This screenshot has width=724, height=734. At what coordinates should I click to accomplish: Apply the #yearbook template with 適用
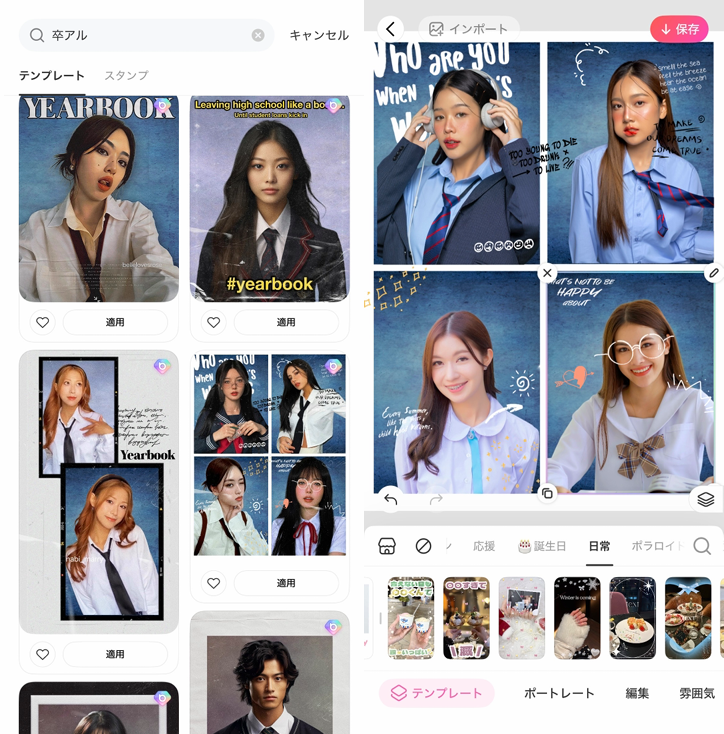[x=286, y=322]
